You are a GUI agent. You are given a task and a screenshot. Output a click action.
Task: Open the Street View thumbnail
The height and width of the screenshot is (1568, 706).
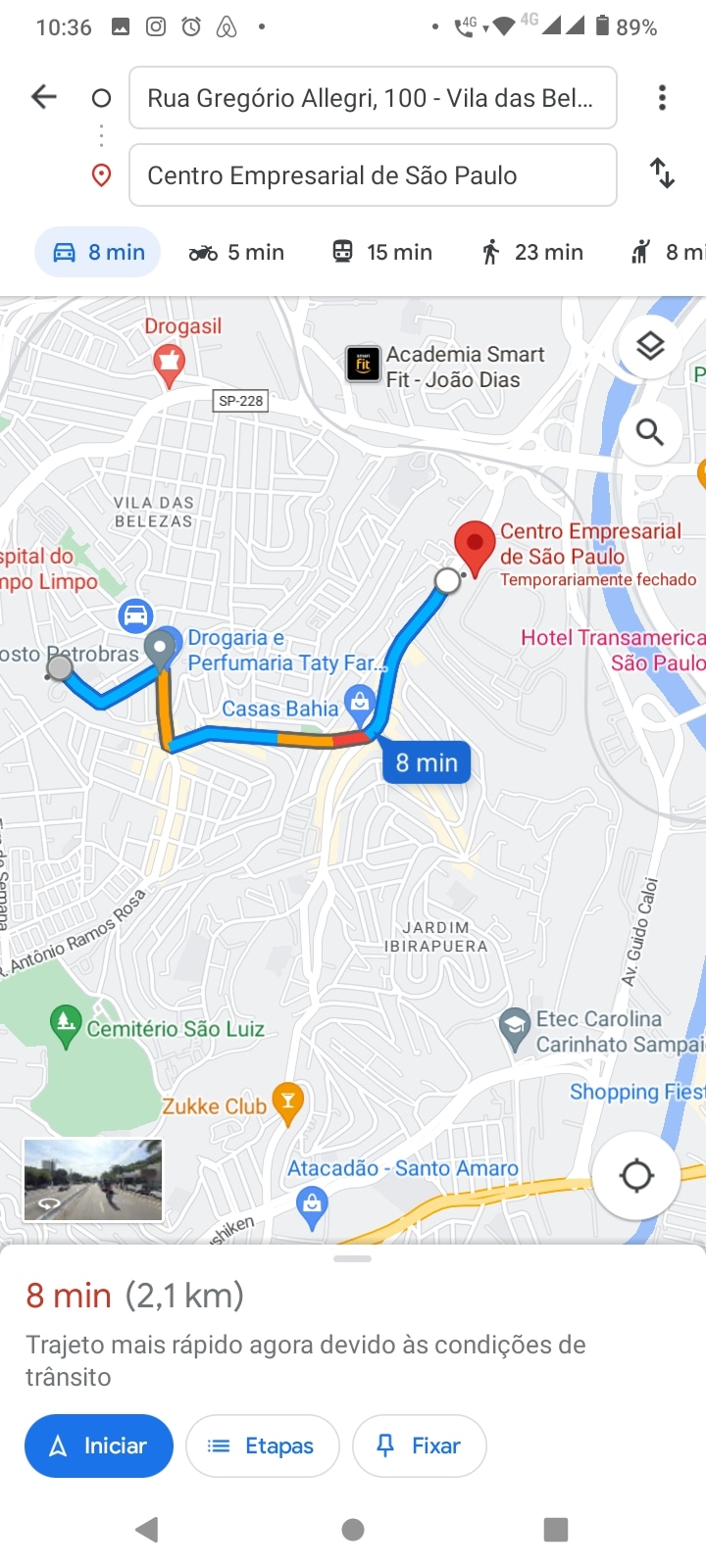click(93, 1179)
